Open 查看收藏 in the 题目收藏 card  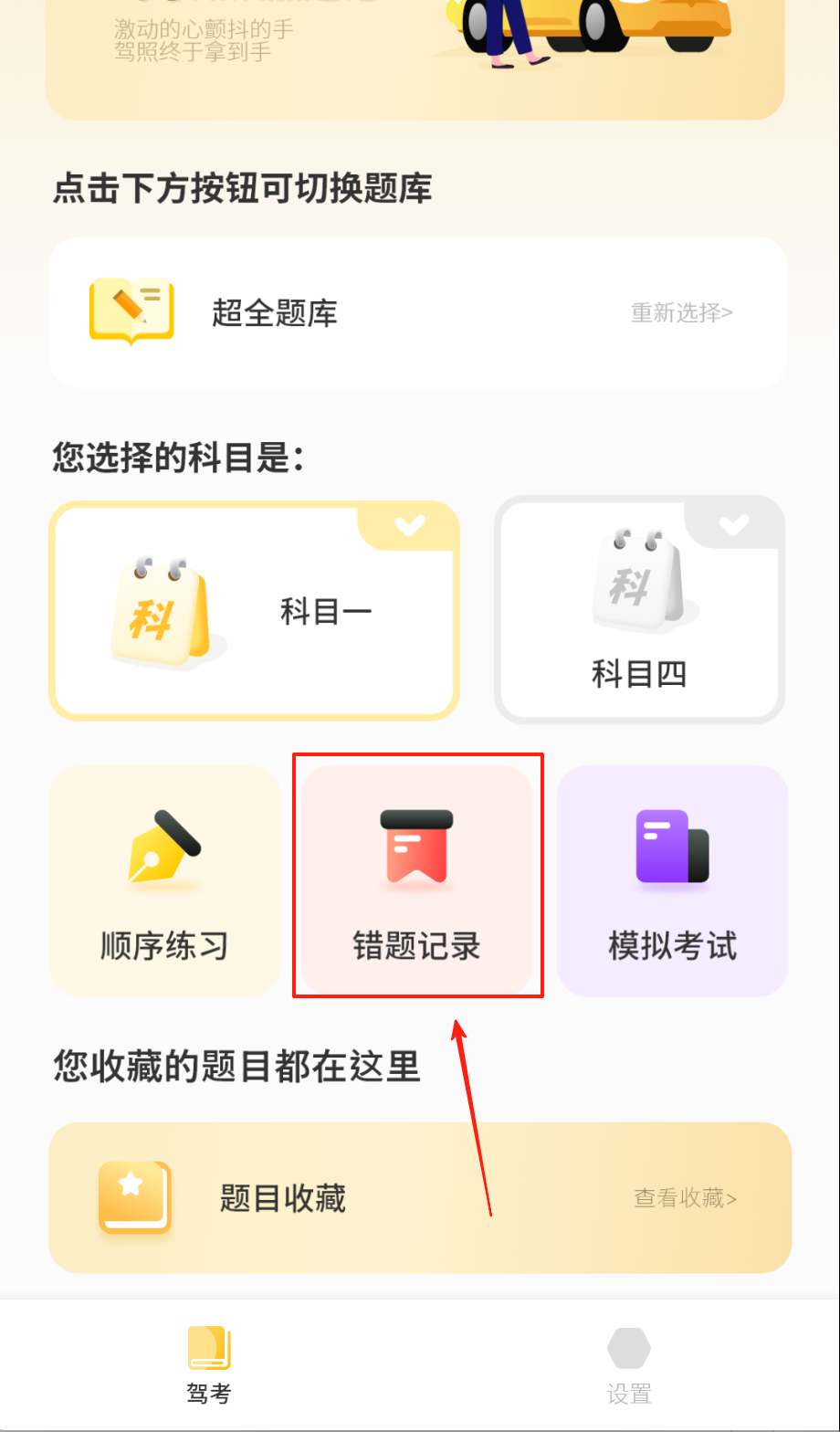[685, 1197]
